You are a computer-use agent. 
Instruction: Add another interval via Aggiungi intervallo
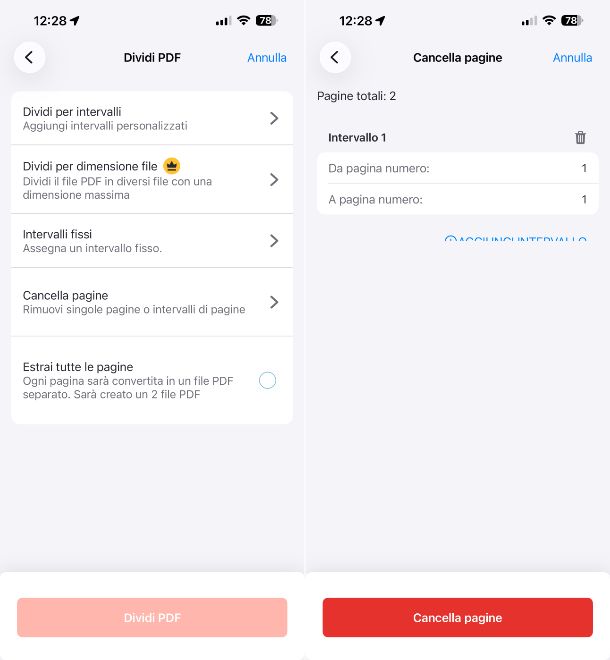[x=516, y=239]
